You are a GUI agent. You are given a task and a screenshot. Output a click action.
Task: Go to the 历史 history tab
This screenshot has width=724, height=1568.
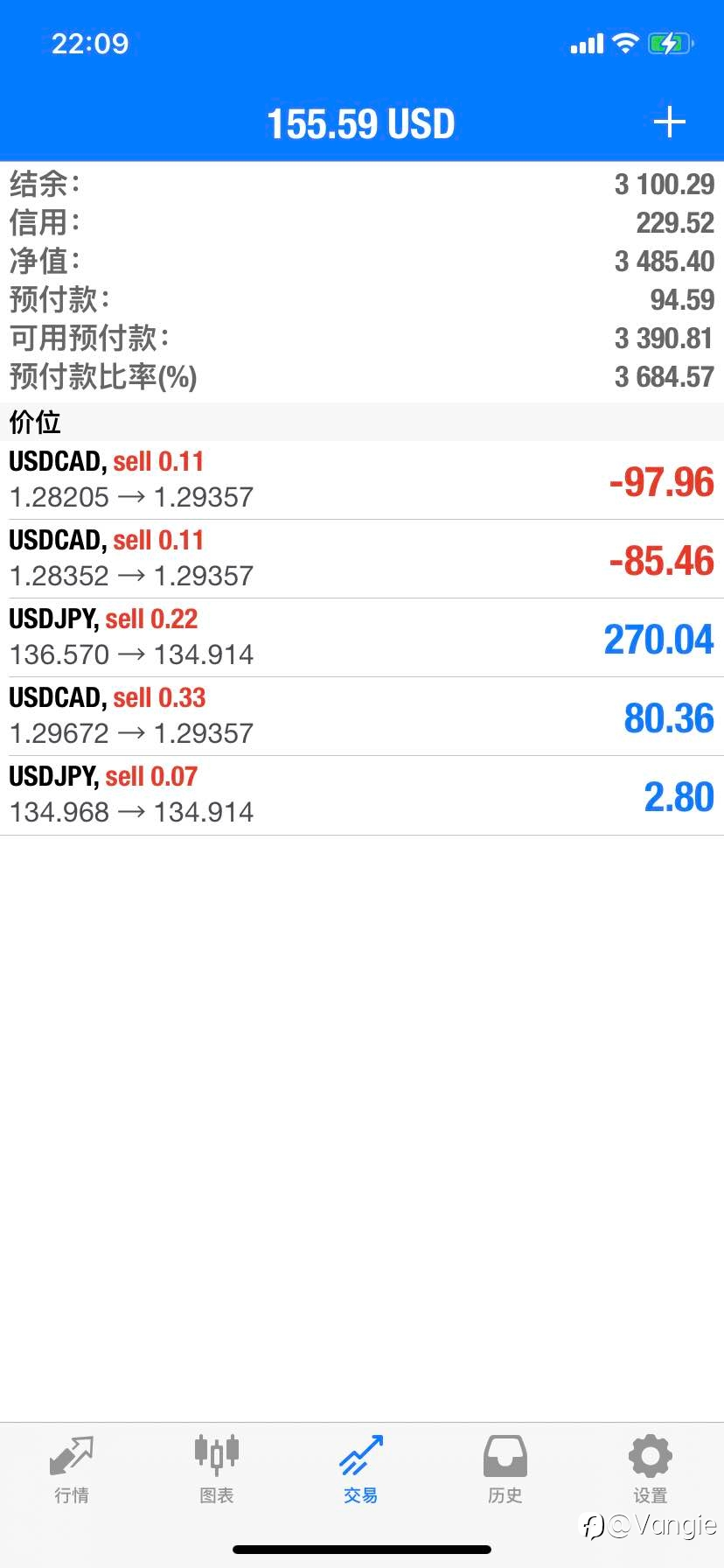(x=505, y=1469)
